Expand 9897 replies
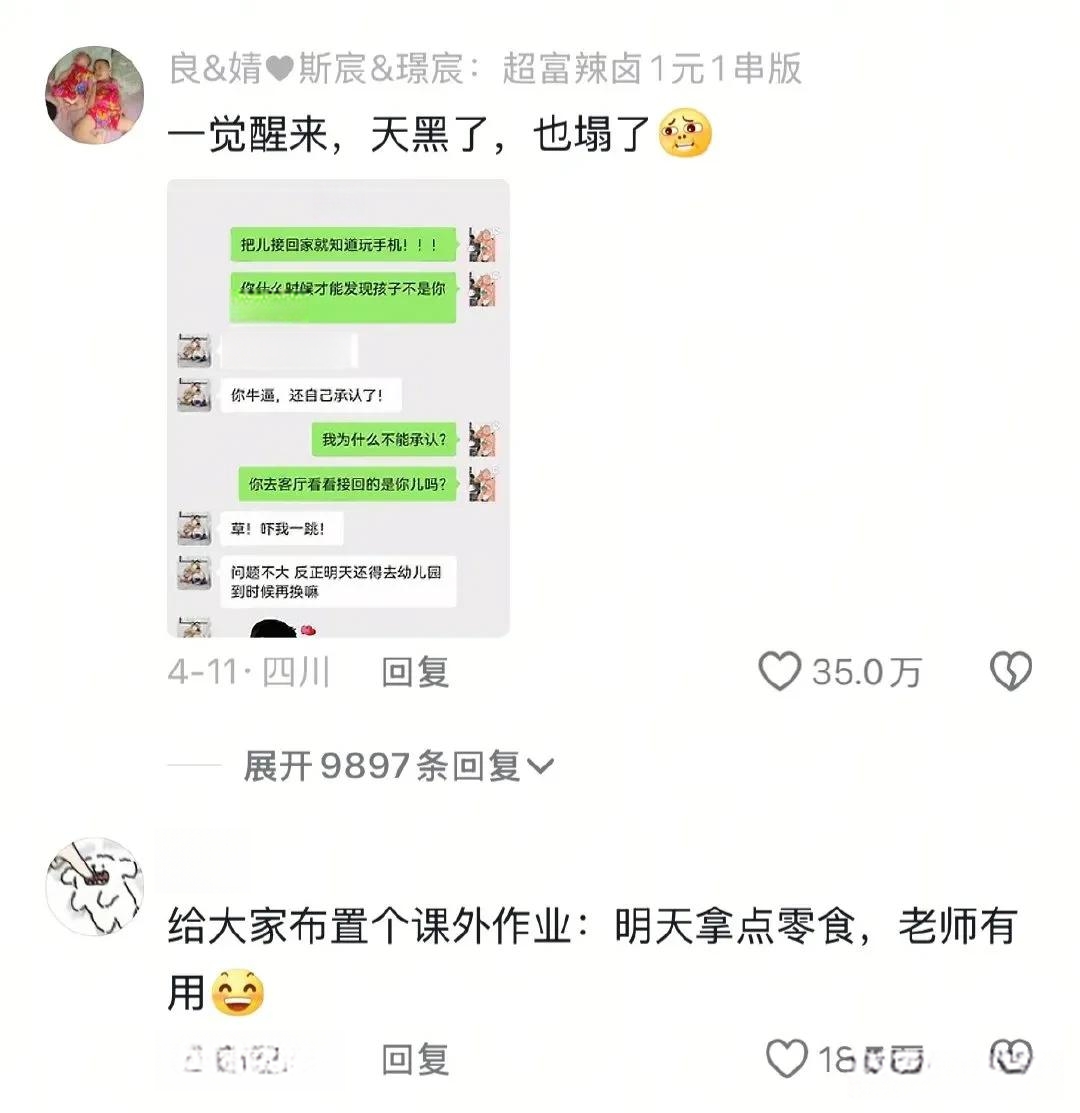1080x1113 pixels. coord(398,767)
